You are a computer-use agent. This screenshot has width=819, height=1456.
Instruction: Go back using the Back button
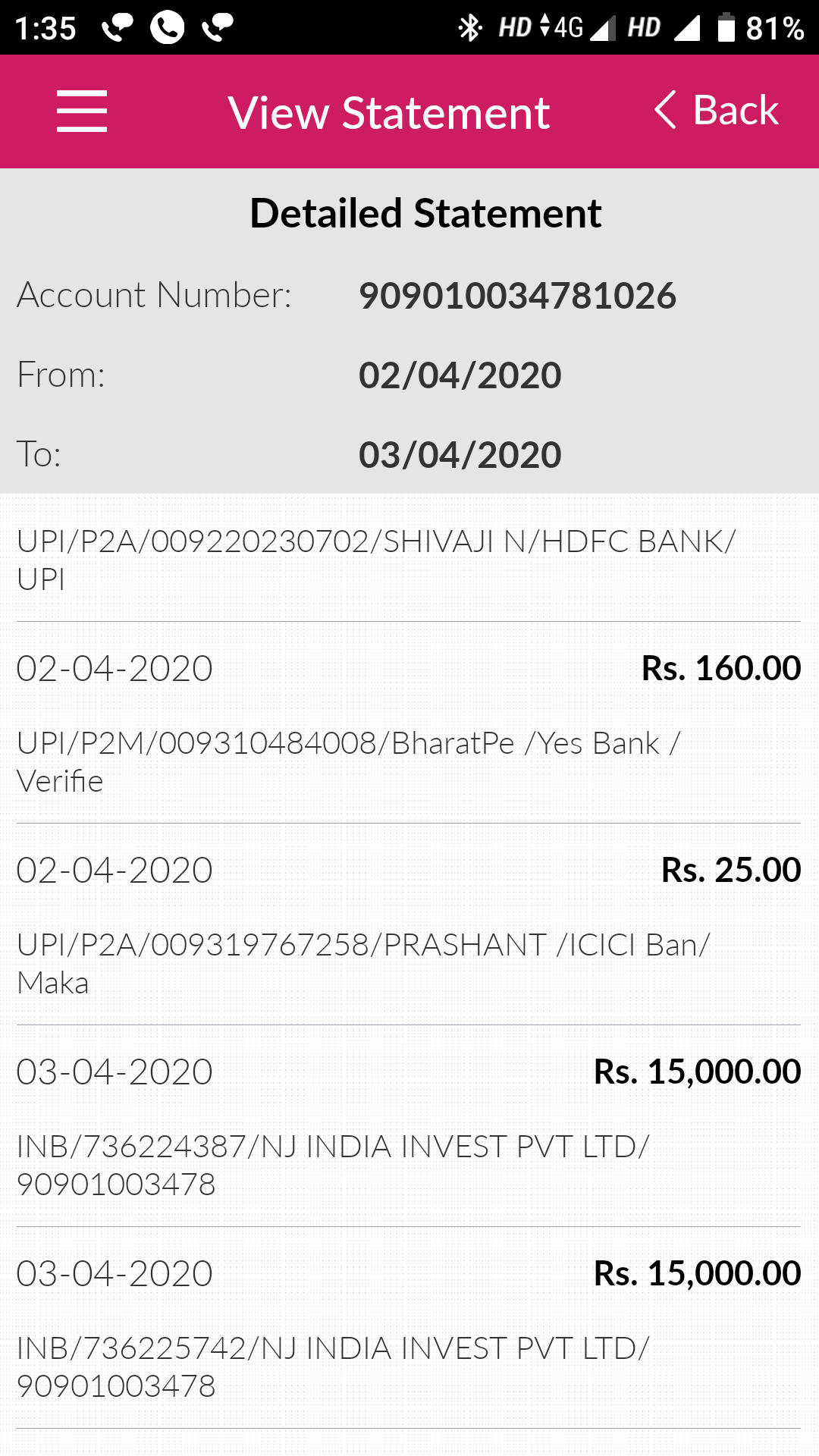tap(717, 111)
